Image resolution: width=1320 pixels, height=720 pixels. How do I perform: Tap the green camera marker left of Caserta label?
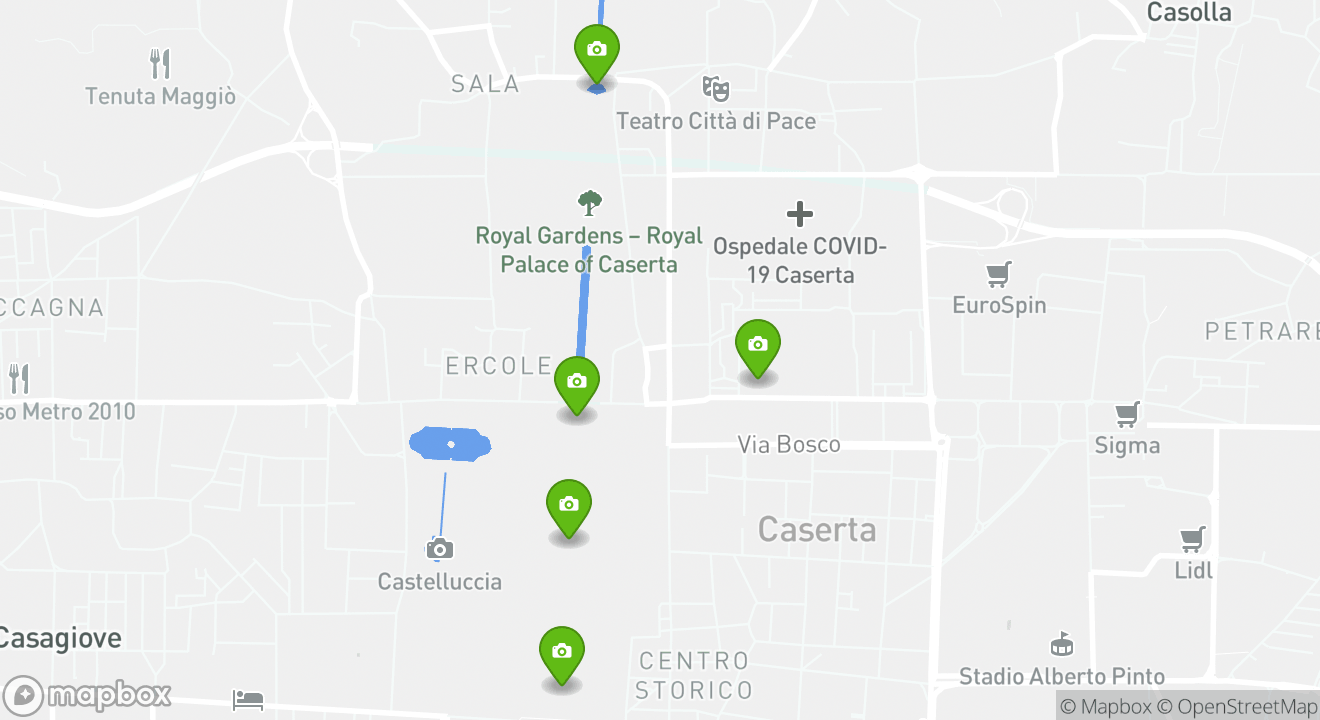click(568, 506)
